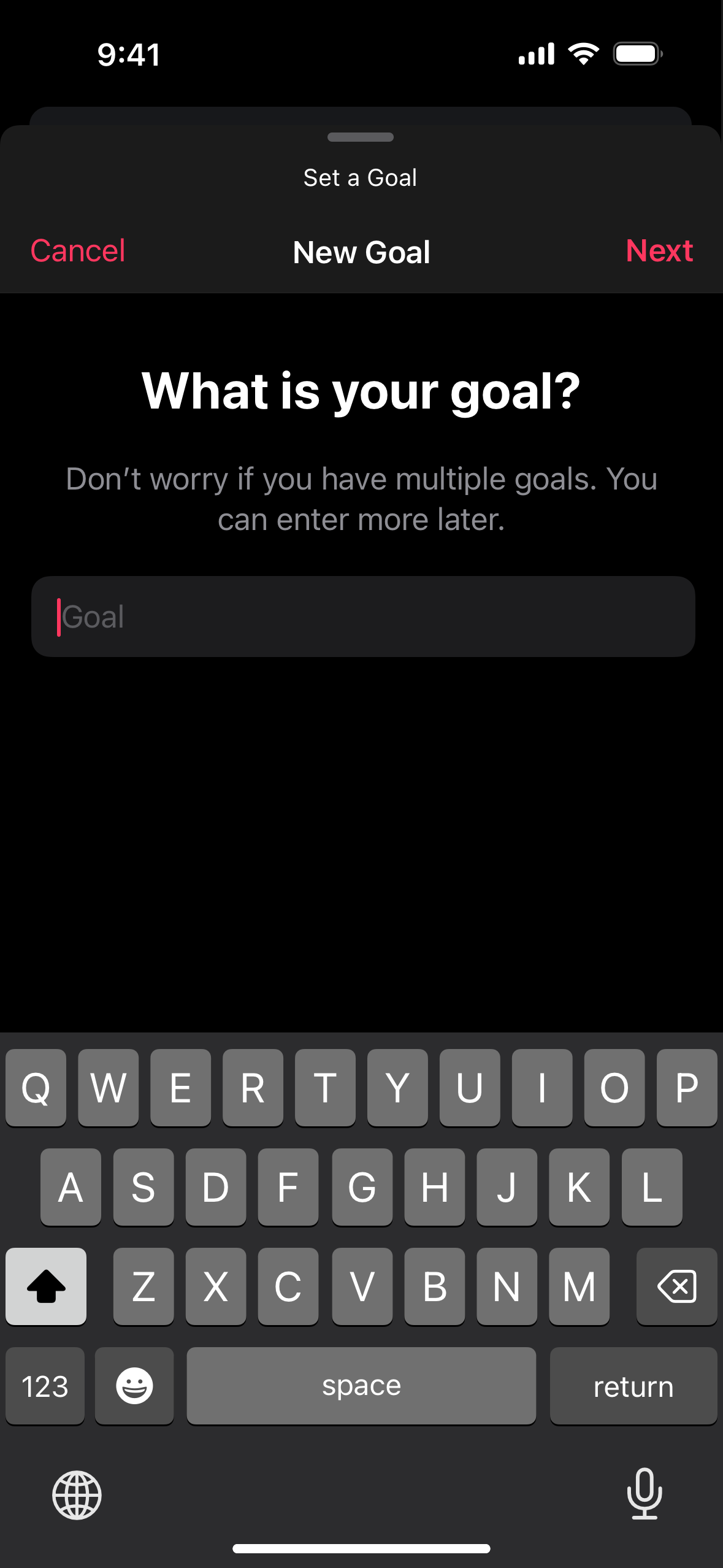This screenshot has width=723, height=1568.
Task: Open the emoji keyboard
Action: [x=134, y=1386]
